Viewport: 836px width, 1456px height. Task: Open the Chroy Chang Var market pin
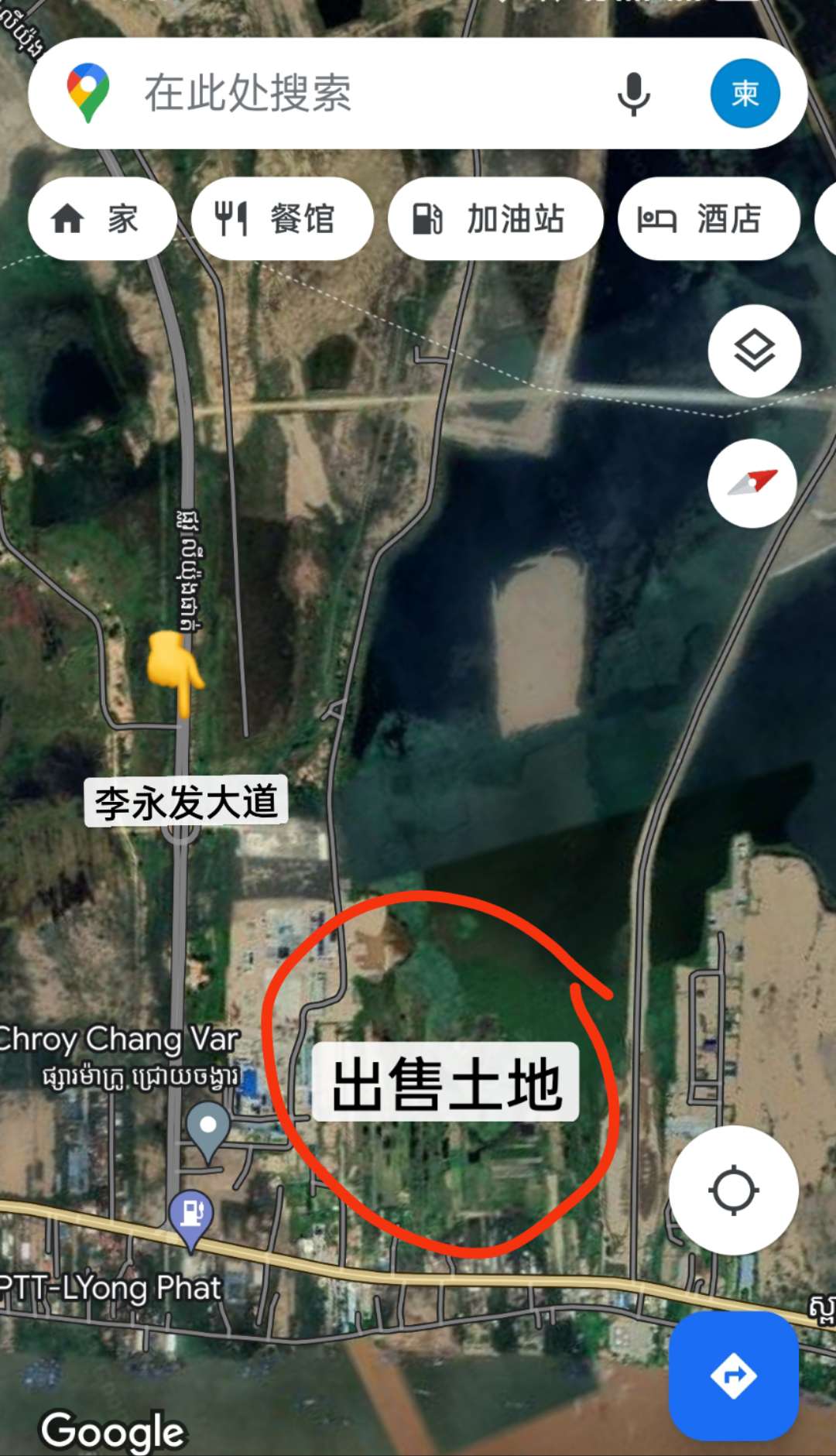point(207,1132)
